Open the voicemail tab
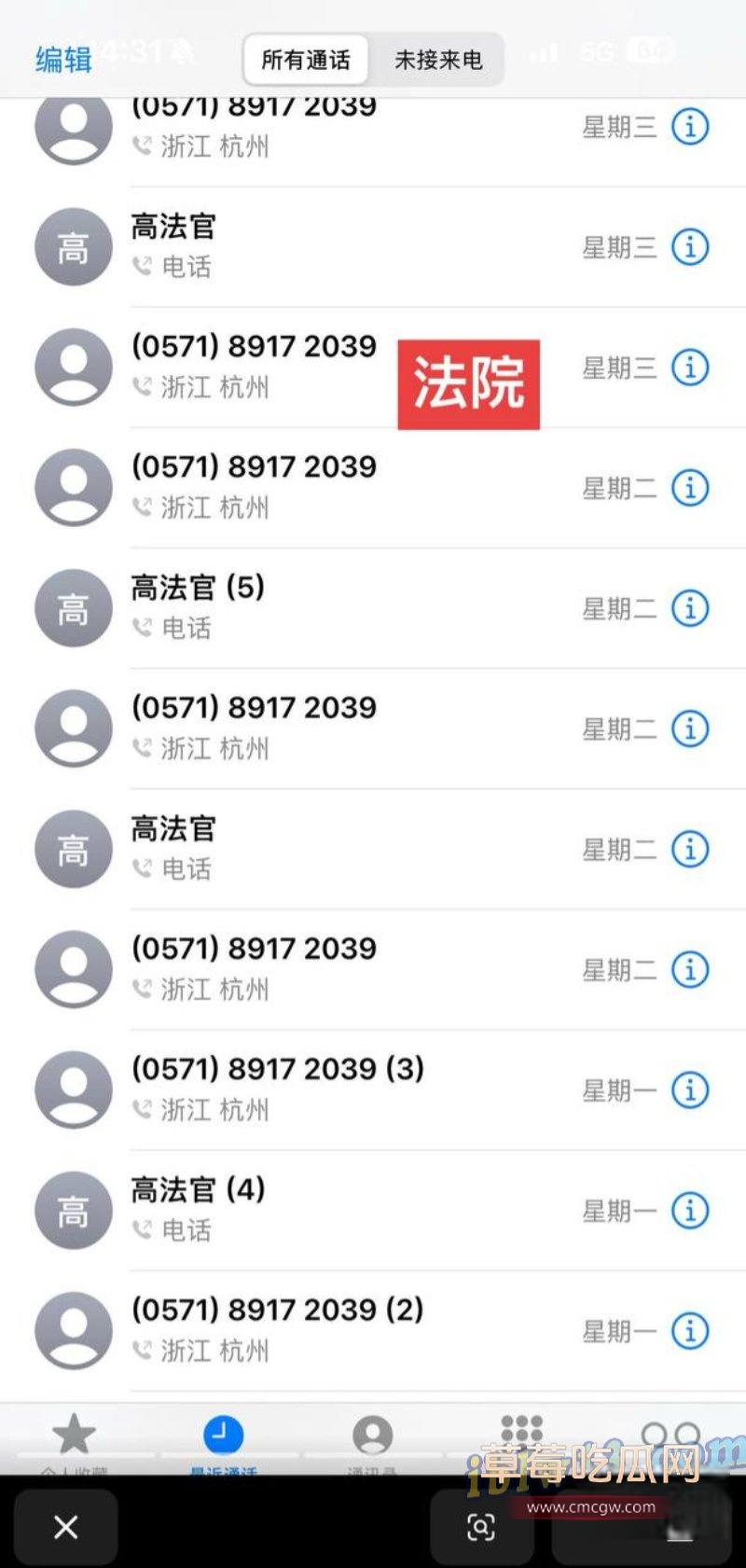 pyautogui.click(x=670, y=1437)
